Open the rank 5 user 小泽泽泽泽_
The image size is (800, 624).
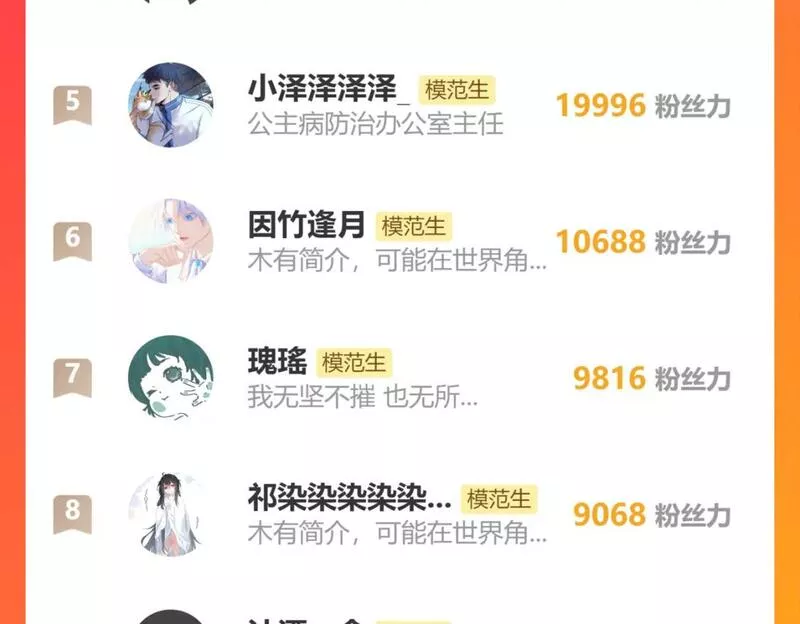tap(399, 105)
